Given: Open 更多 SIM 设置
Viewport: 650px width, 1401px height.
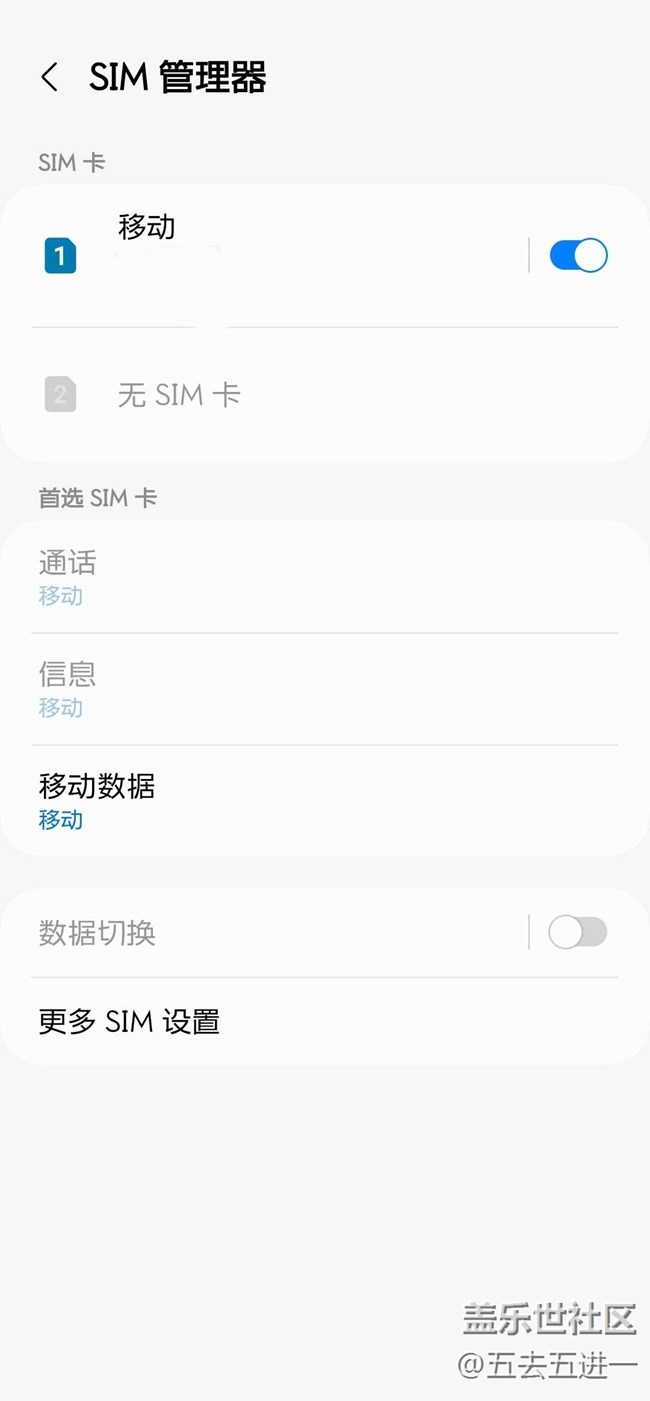Looking at the screenshot, I should pos(129,1021).
